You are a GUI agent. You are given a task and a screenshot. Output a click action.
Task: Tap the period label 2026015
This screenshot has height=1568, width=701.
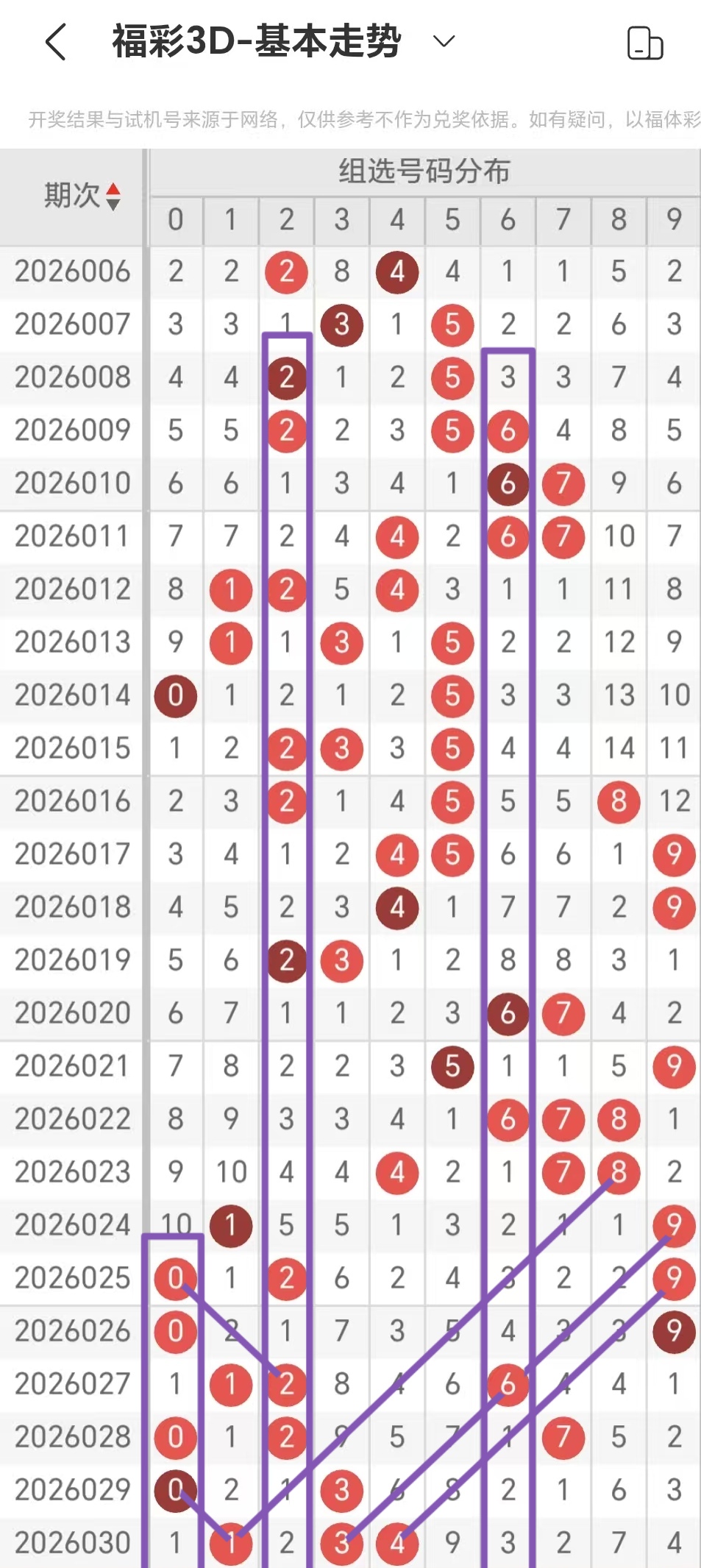72,748
